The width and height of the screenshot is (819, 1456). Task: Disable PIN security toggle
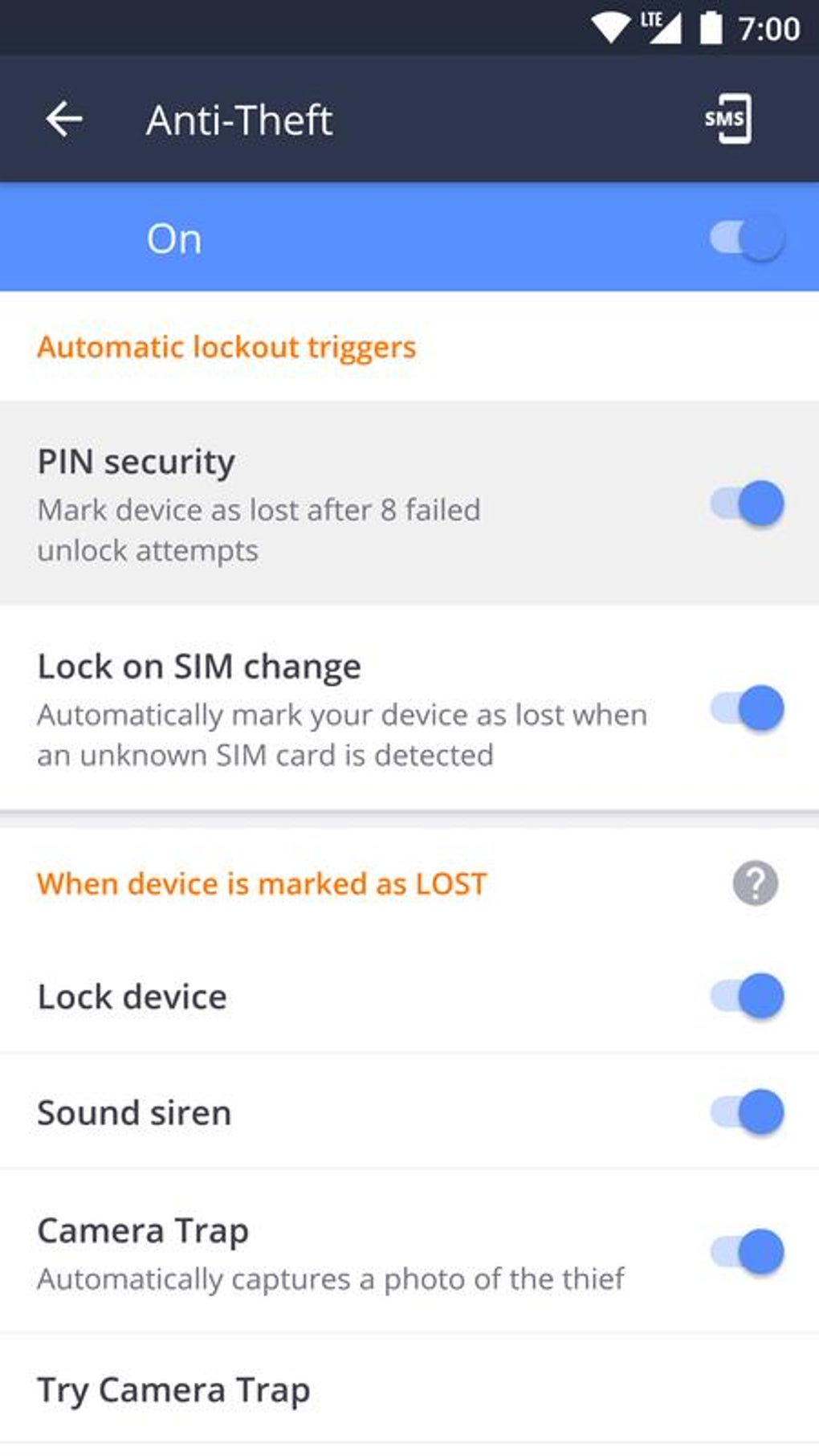747,504
